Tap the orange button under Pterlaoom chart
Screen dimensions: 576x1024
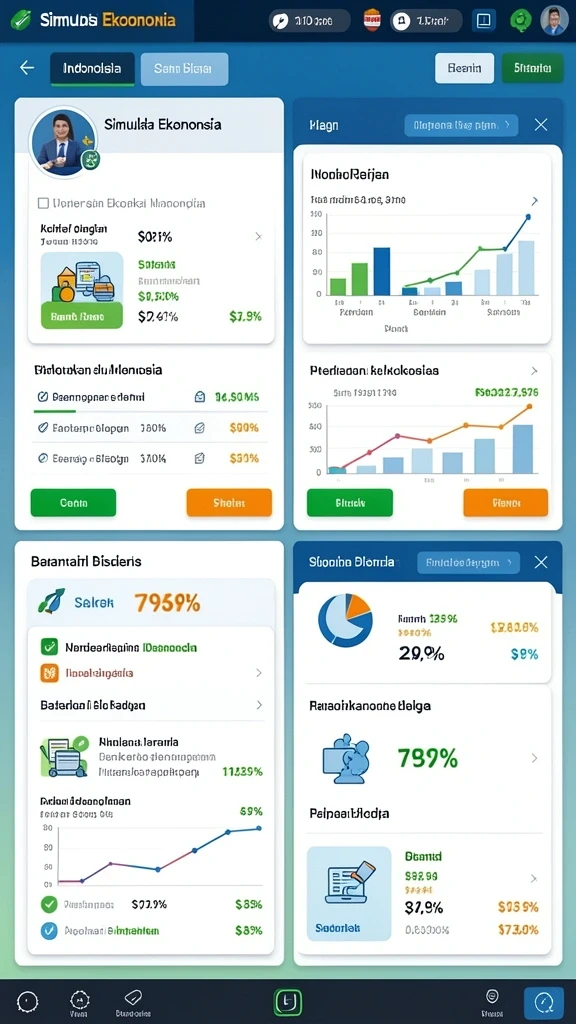pos(505,503)
